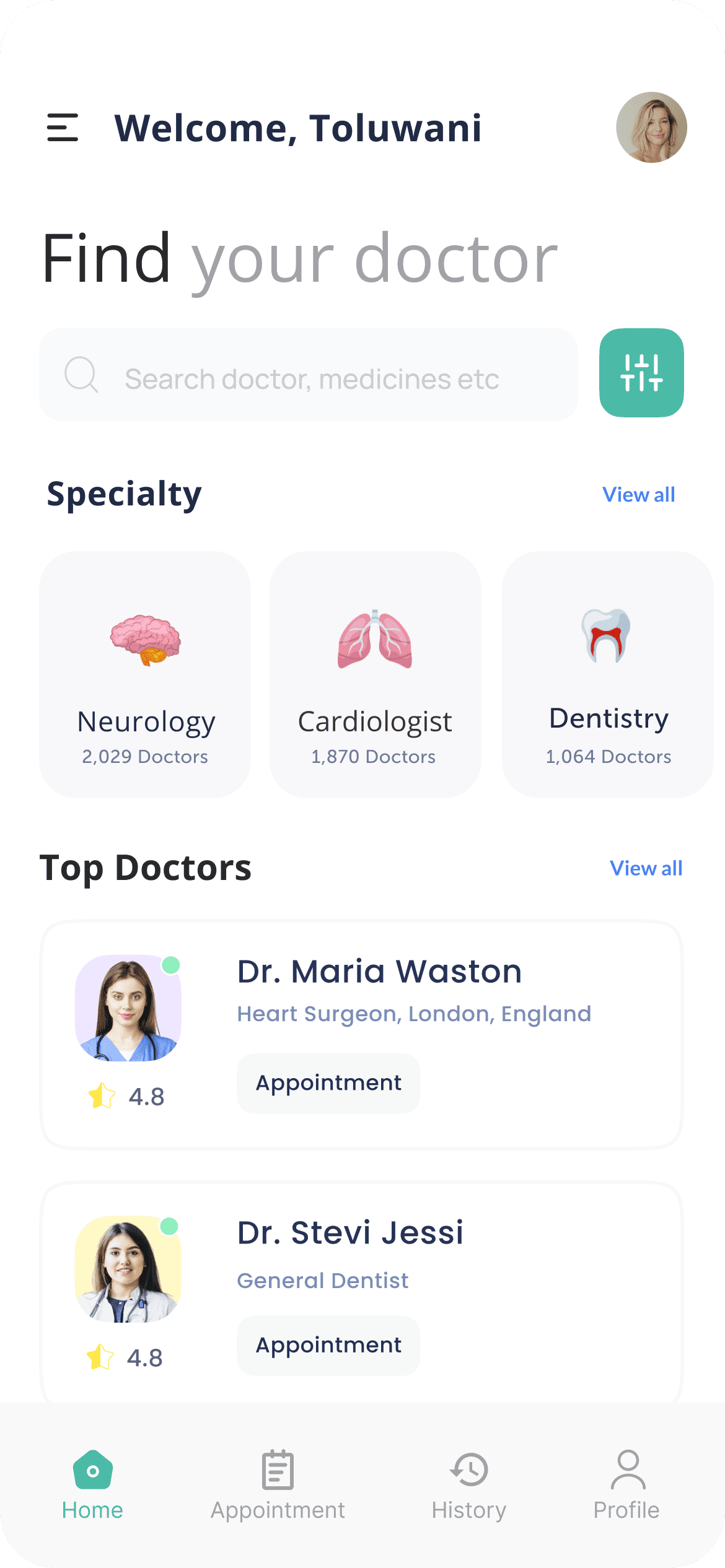Viewport: 725px width, 1568px height.
Task: Switch to the Appointment tab
Action: (x=278, y=1485)
